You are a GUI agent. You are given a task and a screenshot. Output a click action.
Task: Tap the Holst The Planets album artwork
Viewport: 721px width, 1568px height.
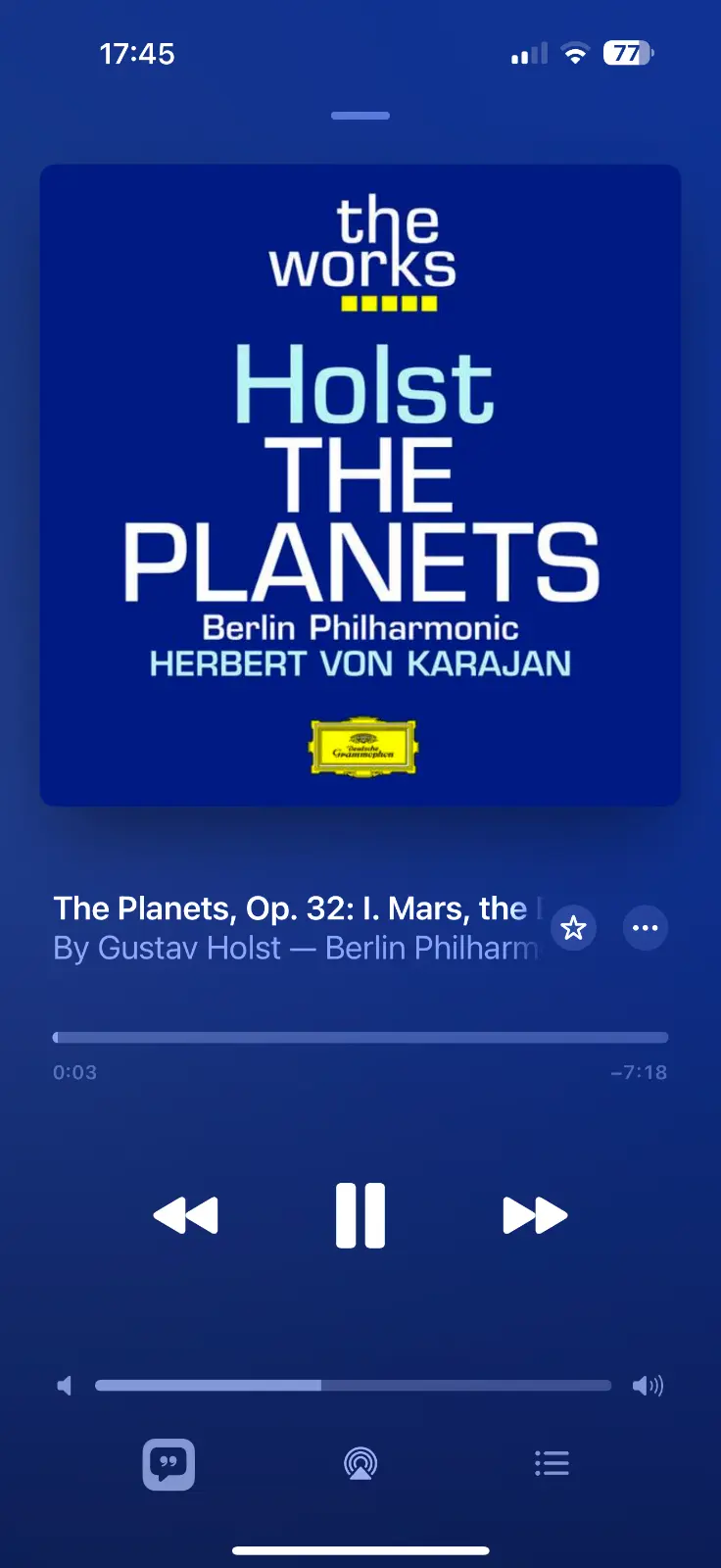[x=360, y=485]
